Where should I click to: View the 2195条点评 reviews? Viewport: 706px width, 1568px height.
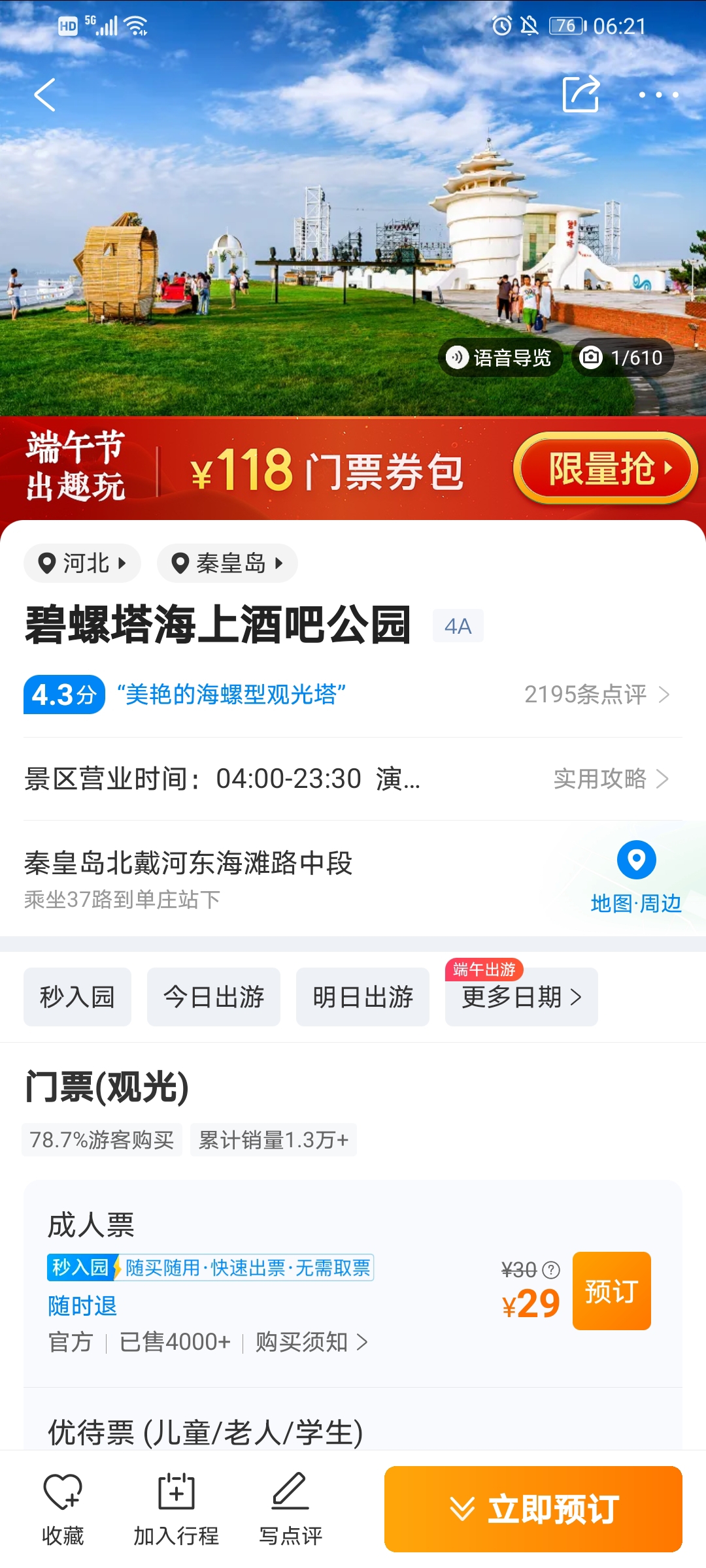click(x=597, y=694)
